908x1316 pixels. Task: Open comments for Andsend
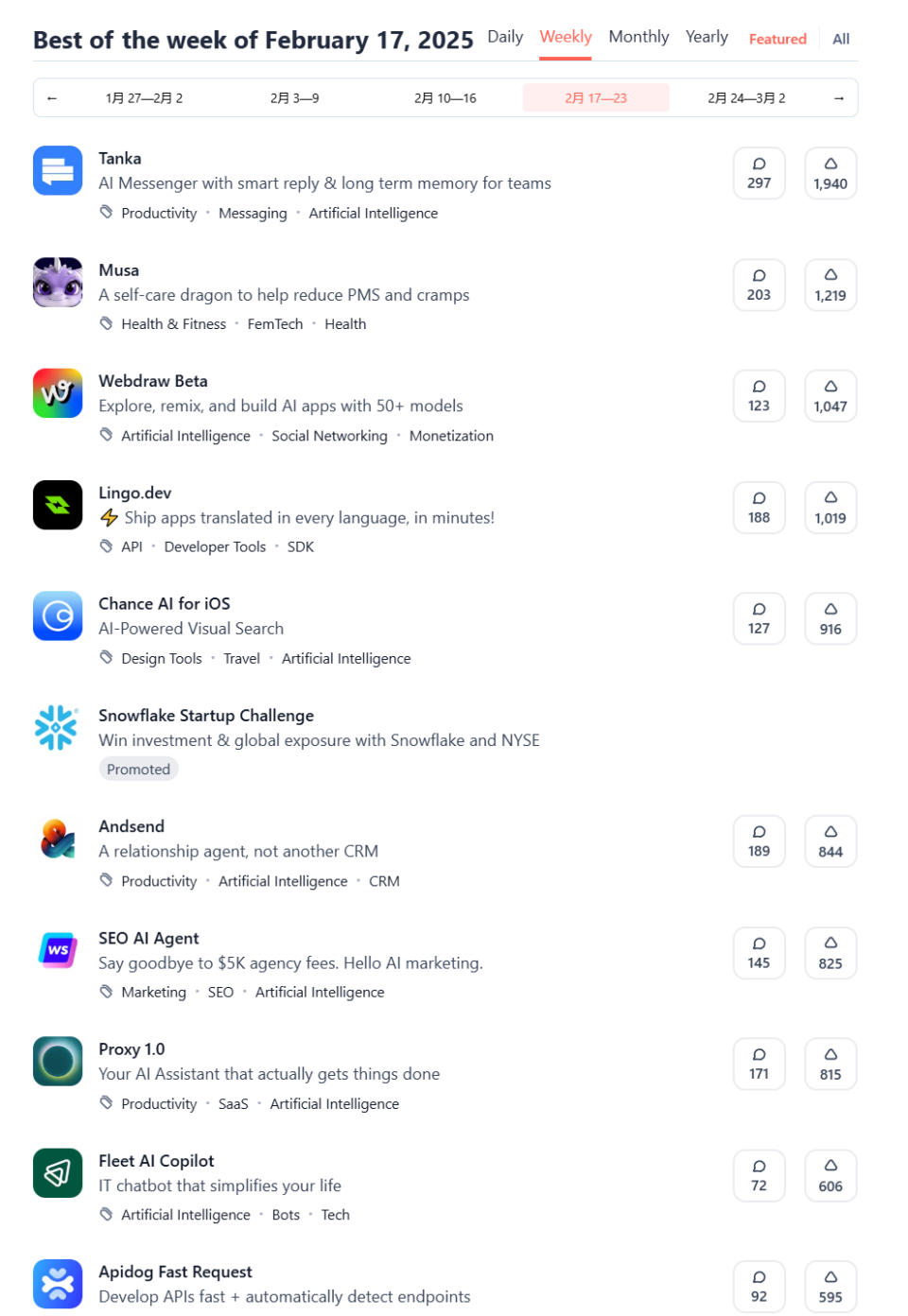(759, 840)
